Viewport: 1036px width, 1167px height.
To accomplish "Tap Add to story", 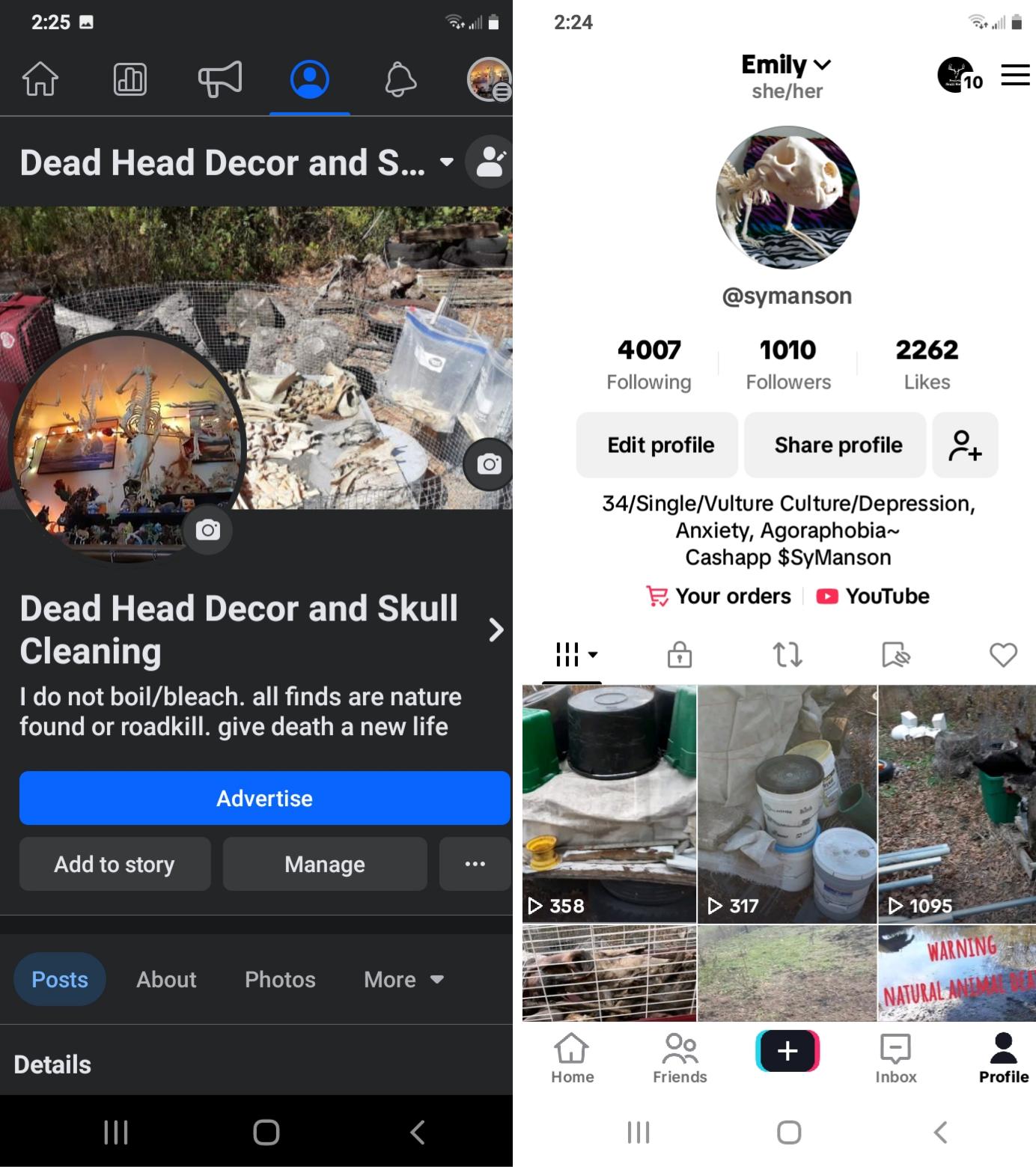I will click(115, 864).
